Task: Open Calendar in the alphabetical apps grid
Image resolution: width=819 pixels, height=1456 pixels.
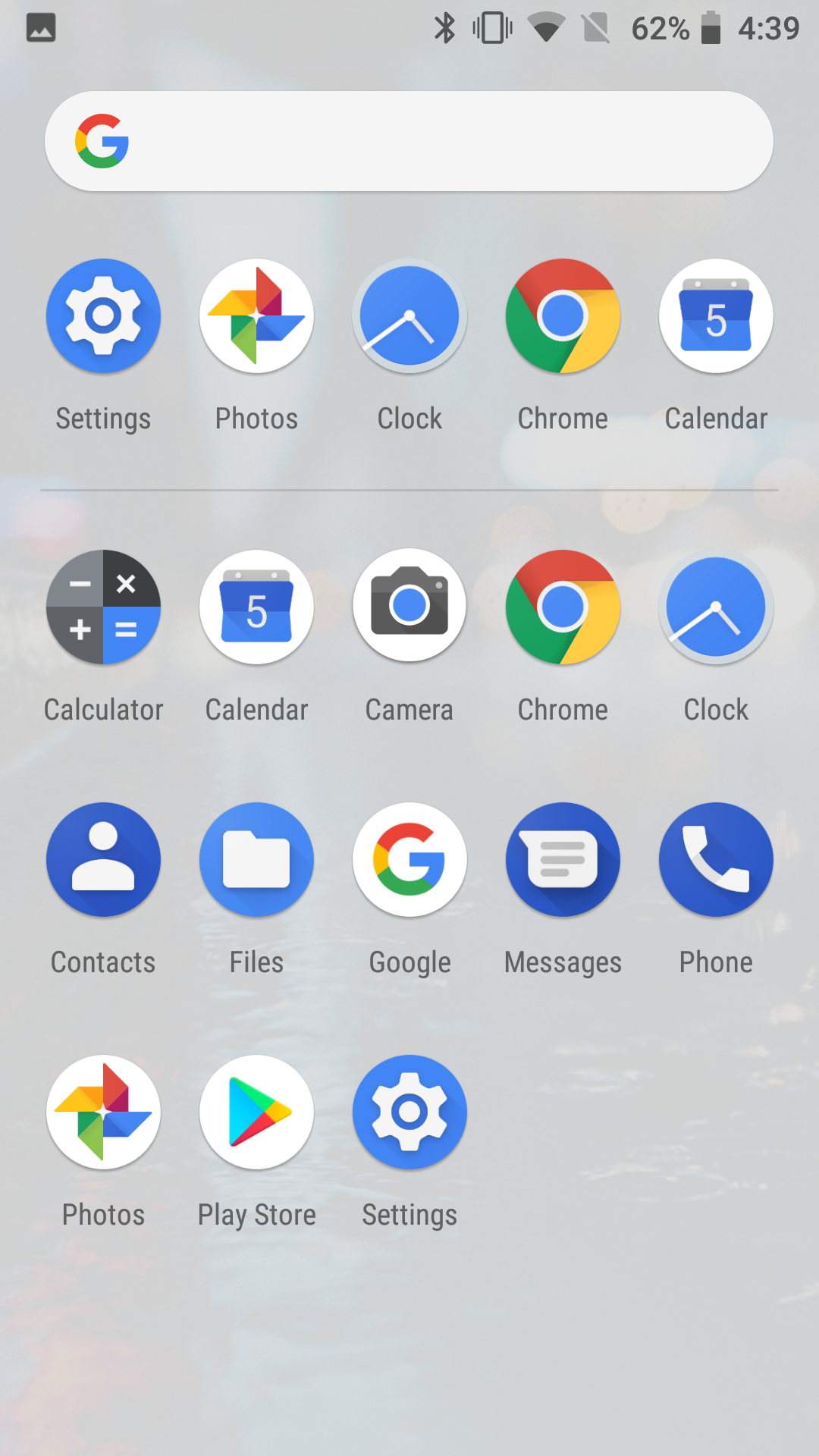Action: (x=256, y=607)
